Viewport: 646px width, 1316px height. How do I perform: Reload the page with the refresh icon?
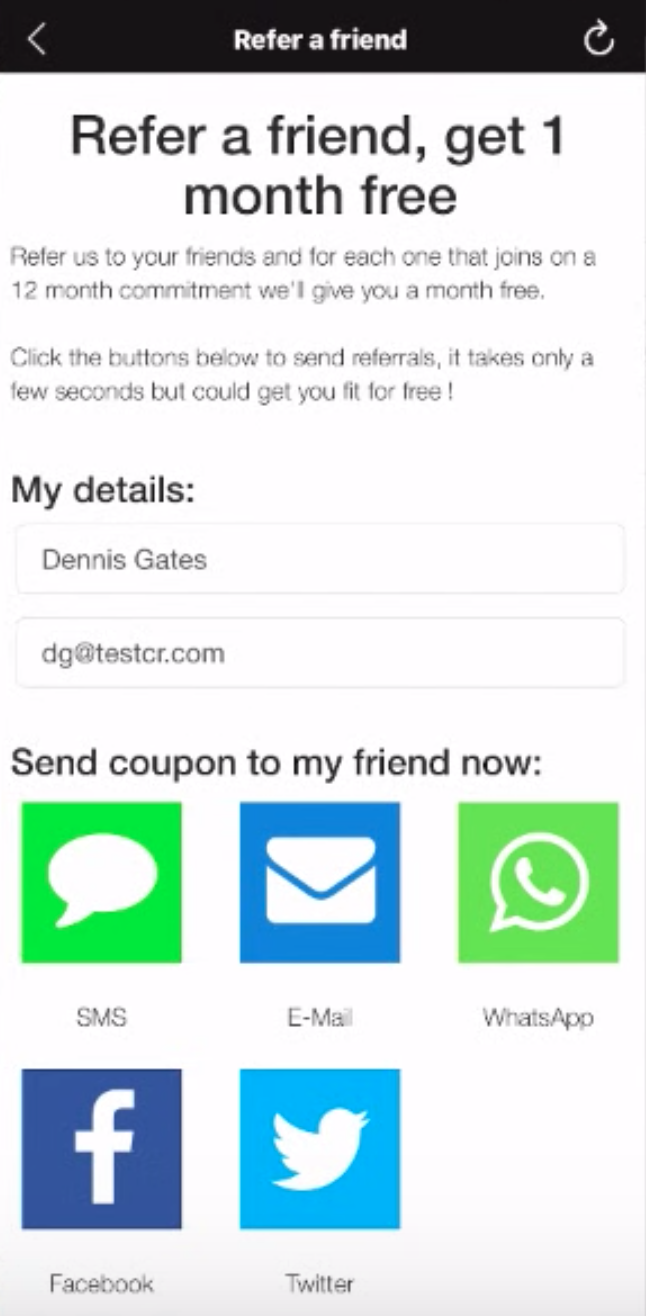pos(598,39)
